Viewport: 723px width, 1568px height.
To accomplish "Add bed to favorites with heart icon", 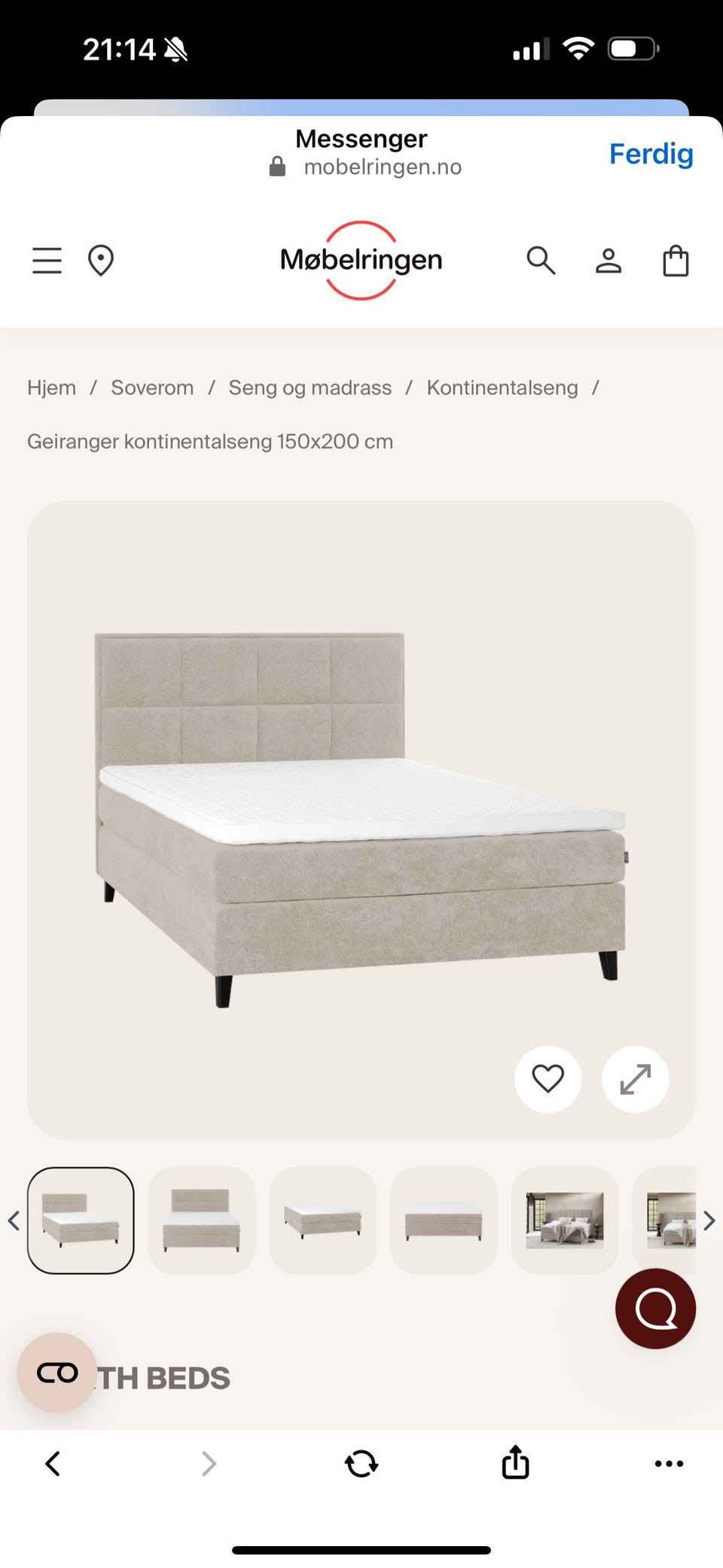I will pyautogui.click(x=548, y=1079).
